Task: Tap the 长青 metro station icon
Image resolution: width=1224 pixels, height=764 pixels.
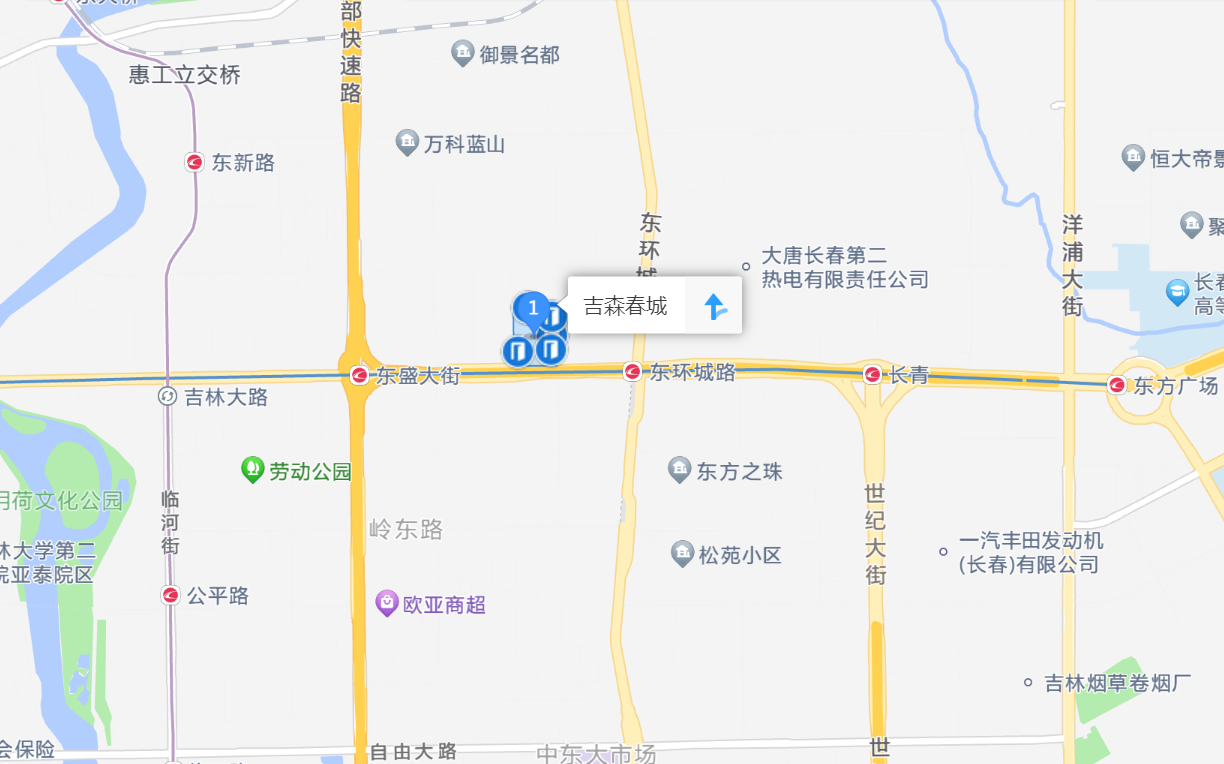Action: point(872,375)
